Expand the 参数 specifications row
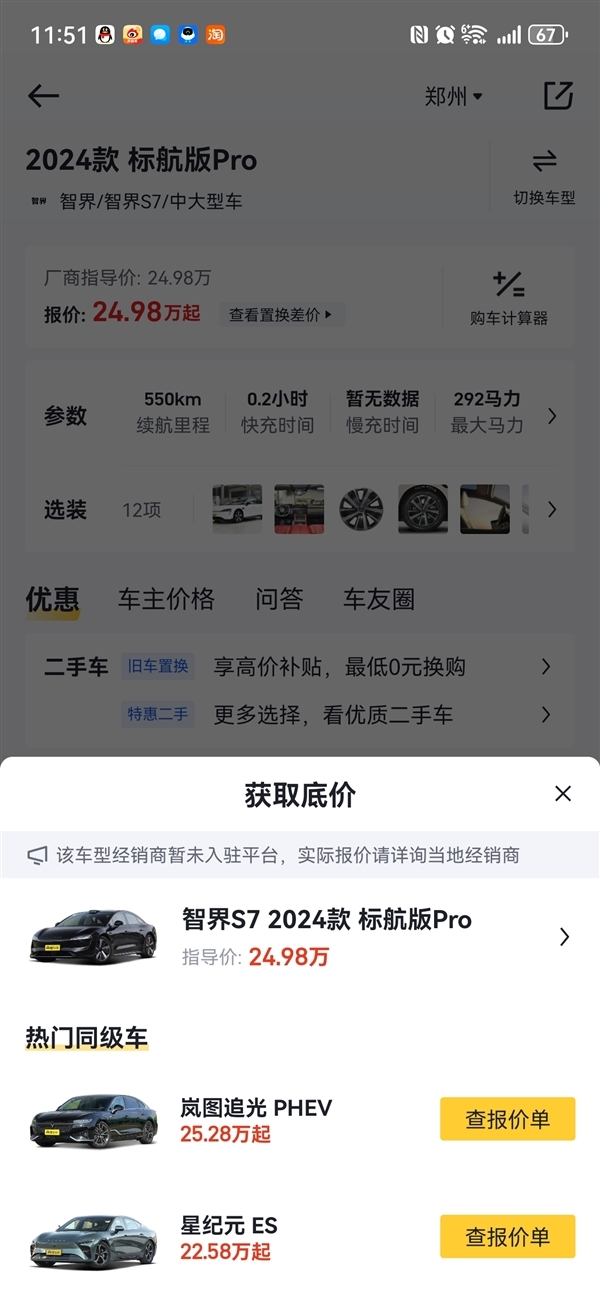 coord(551,416)
